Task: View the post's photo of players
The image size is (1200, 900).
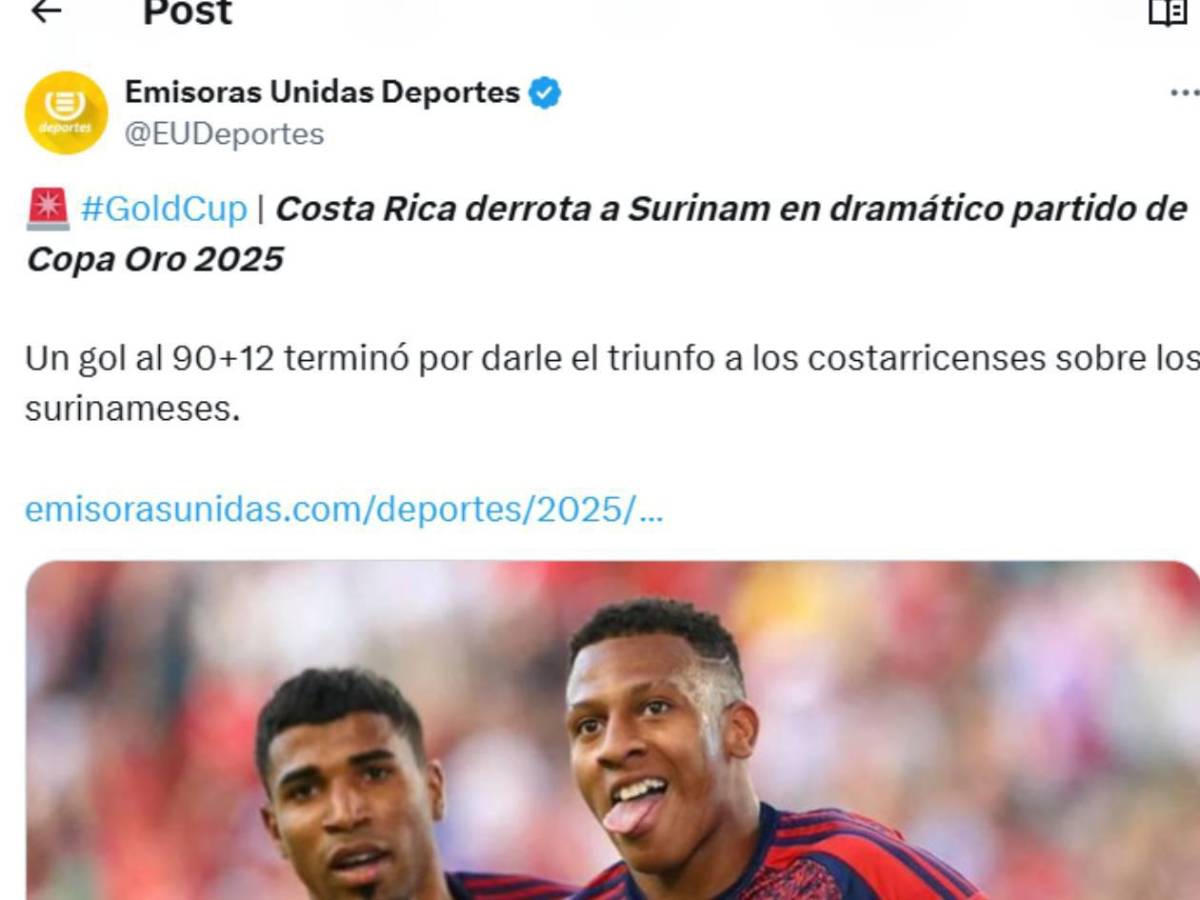Action: point(612,730)
